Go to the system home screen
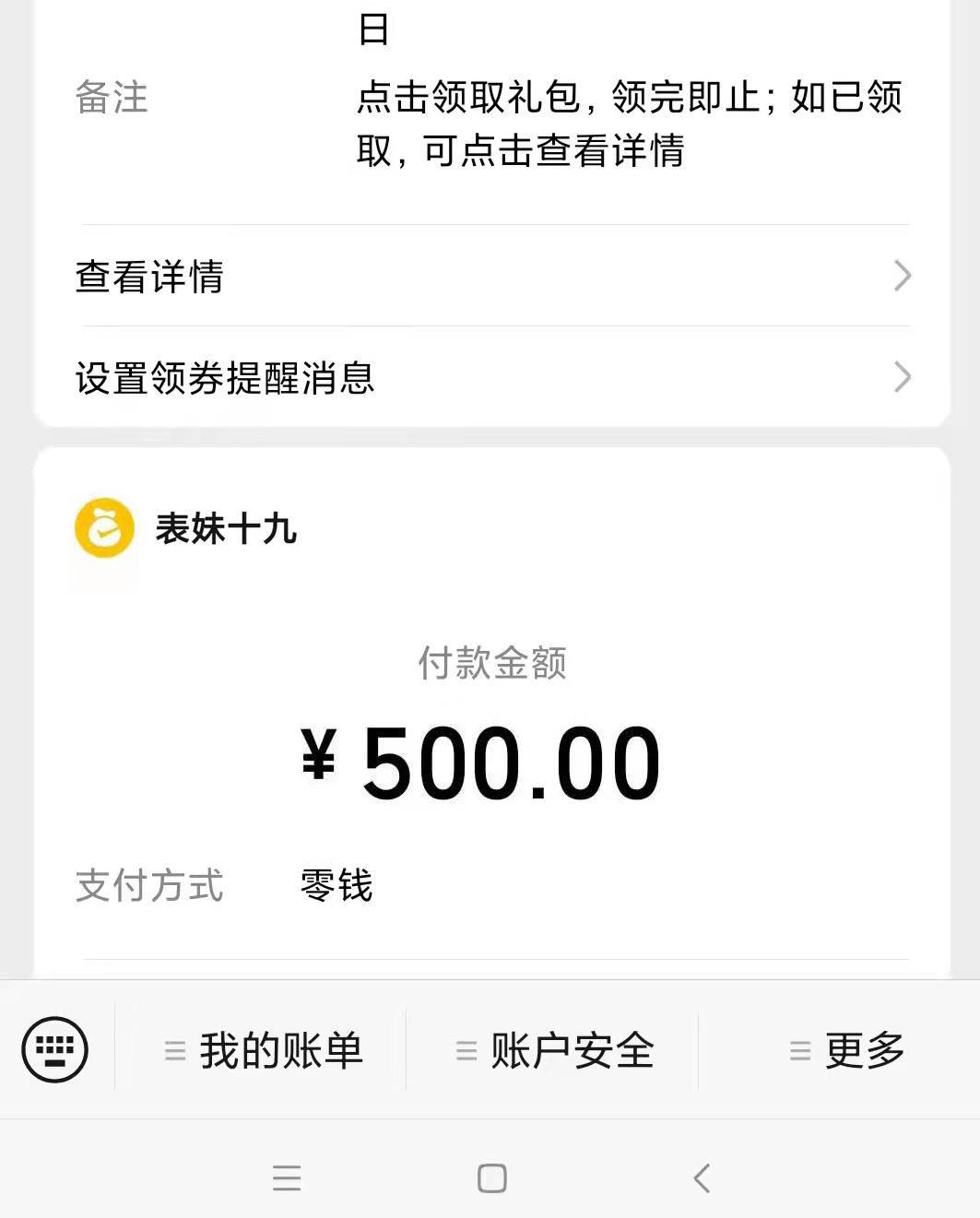980x1218 pixels. coord(491,1177)
